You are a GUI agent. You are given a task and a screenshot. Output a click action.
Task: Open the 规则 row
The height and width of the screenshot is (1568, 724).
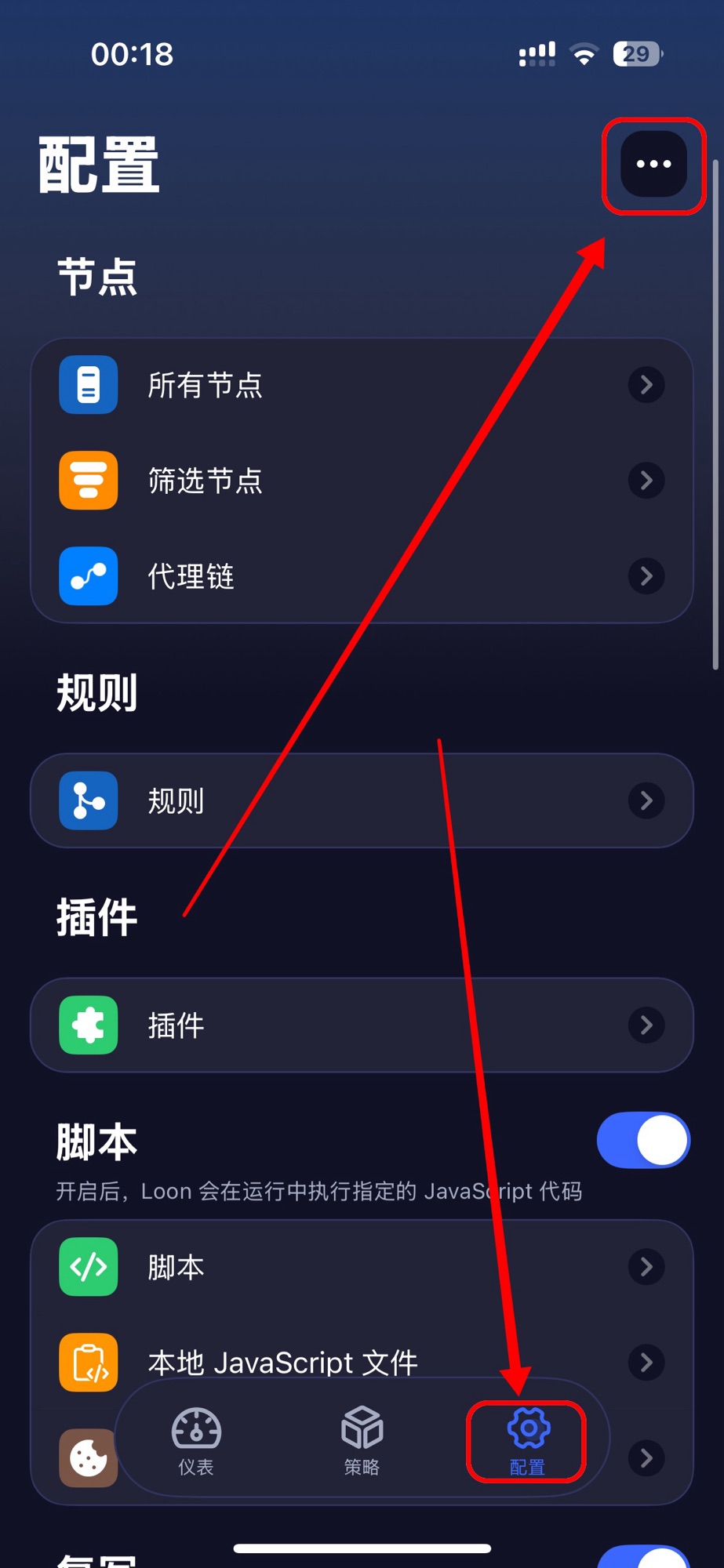click(362, 800)
